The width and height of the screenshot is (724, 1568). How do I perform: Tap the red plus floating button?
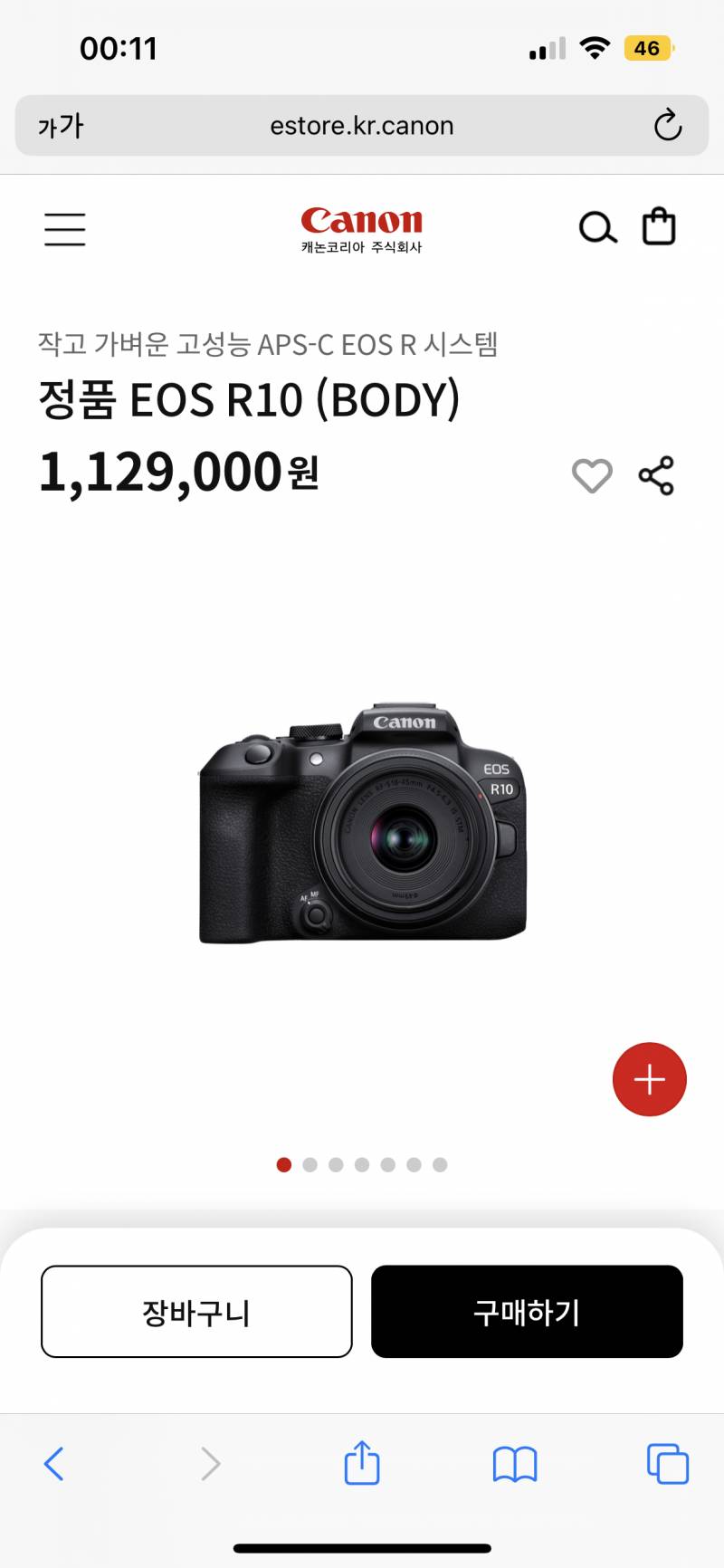650,1079
